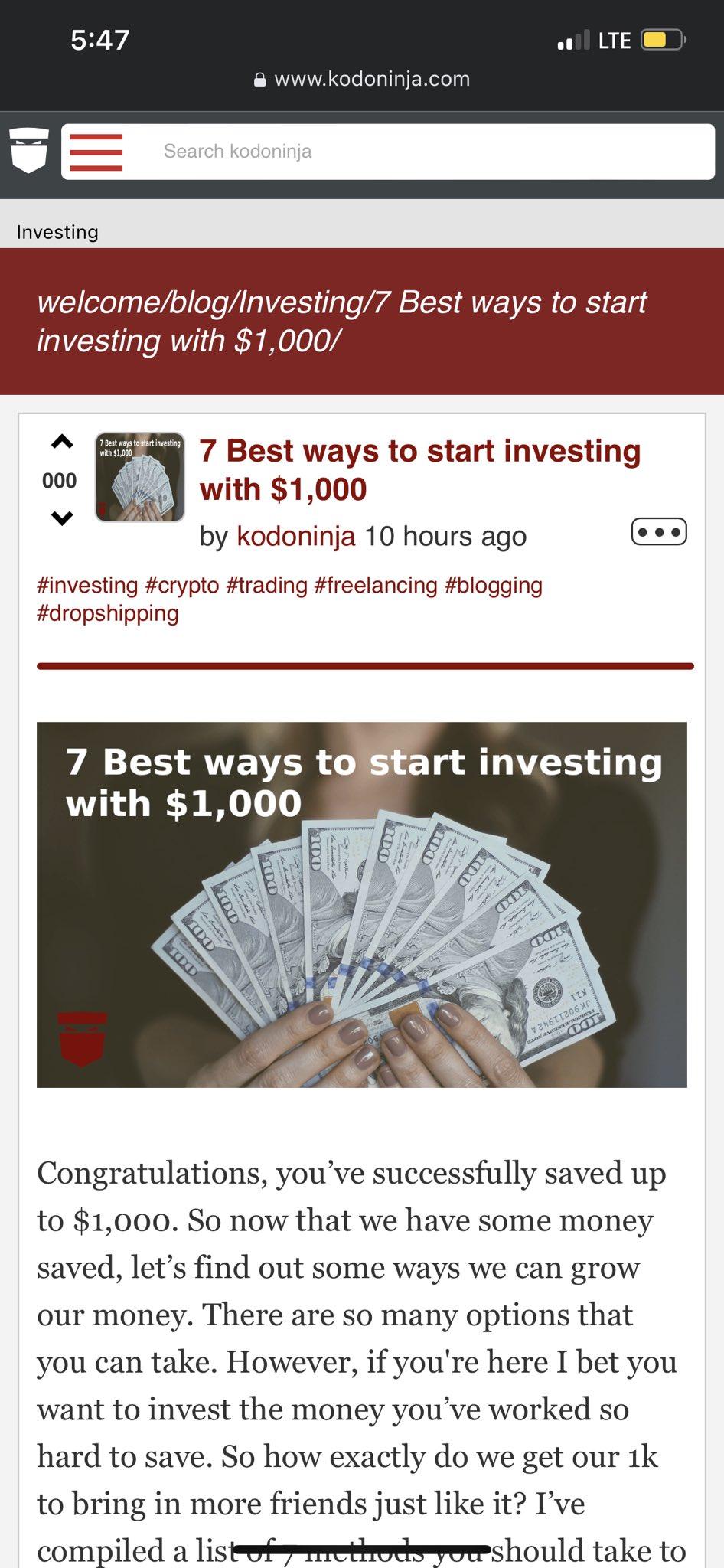Viewport: 724px width, 1568px height.
Task: Open the red hamburger menu
Action: (96, 152)
